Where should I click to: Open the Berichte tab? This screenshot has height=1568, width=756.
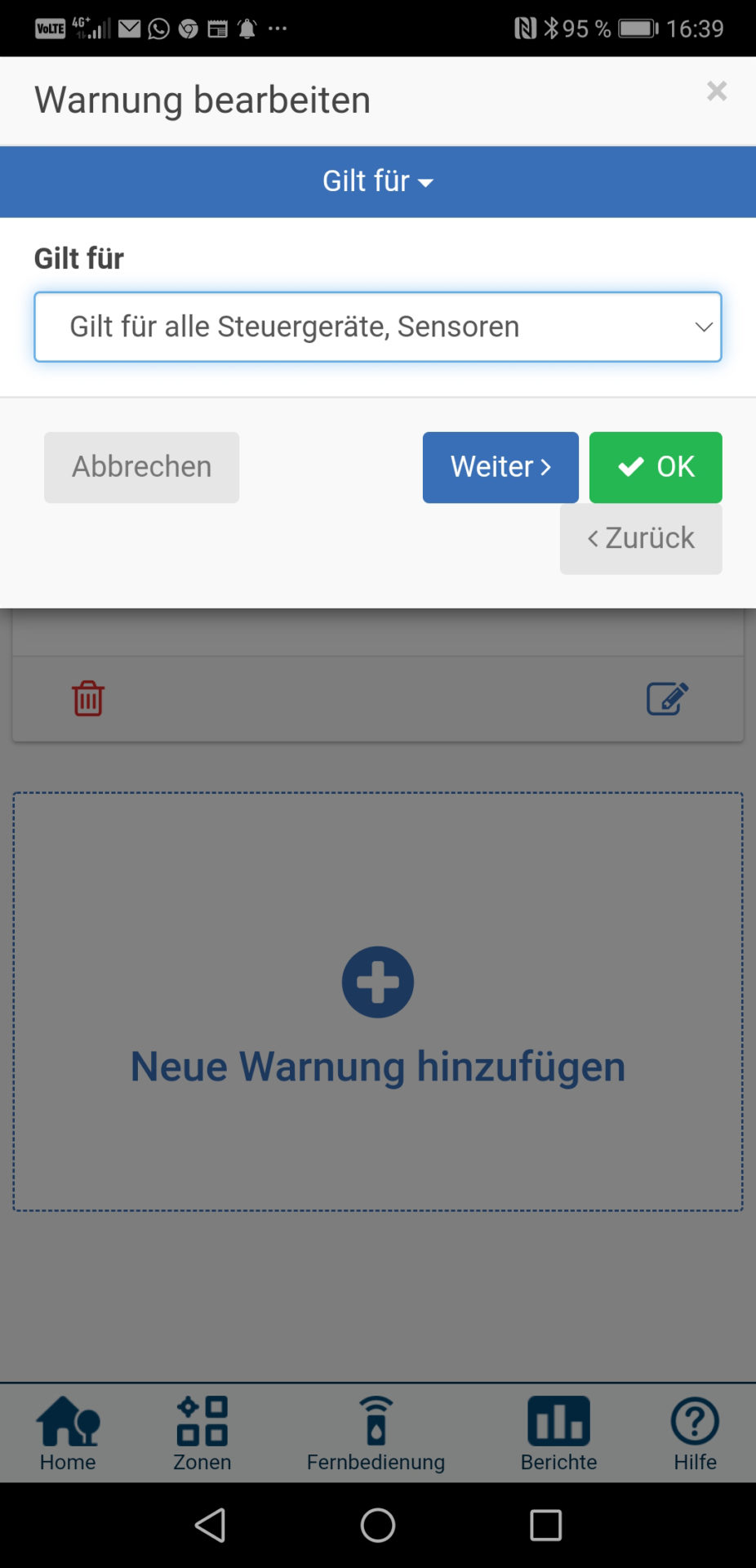click(x=559, y=1434)
